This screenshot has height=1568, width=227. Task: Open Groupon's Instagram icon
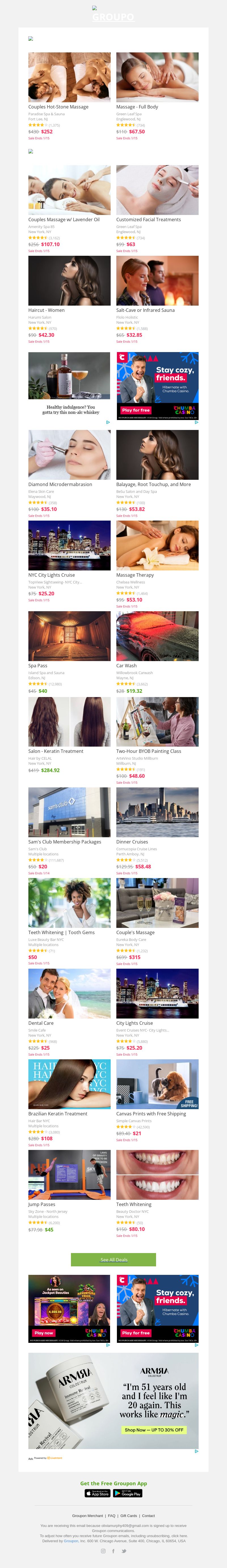point(103,1551)
